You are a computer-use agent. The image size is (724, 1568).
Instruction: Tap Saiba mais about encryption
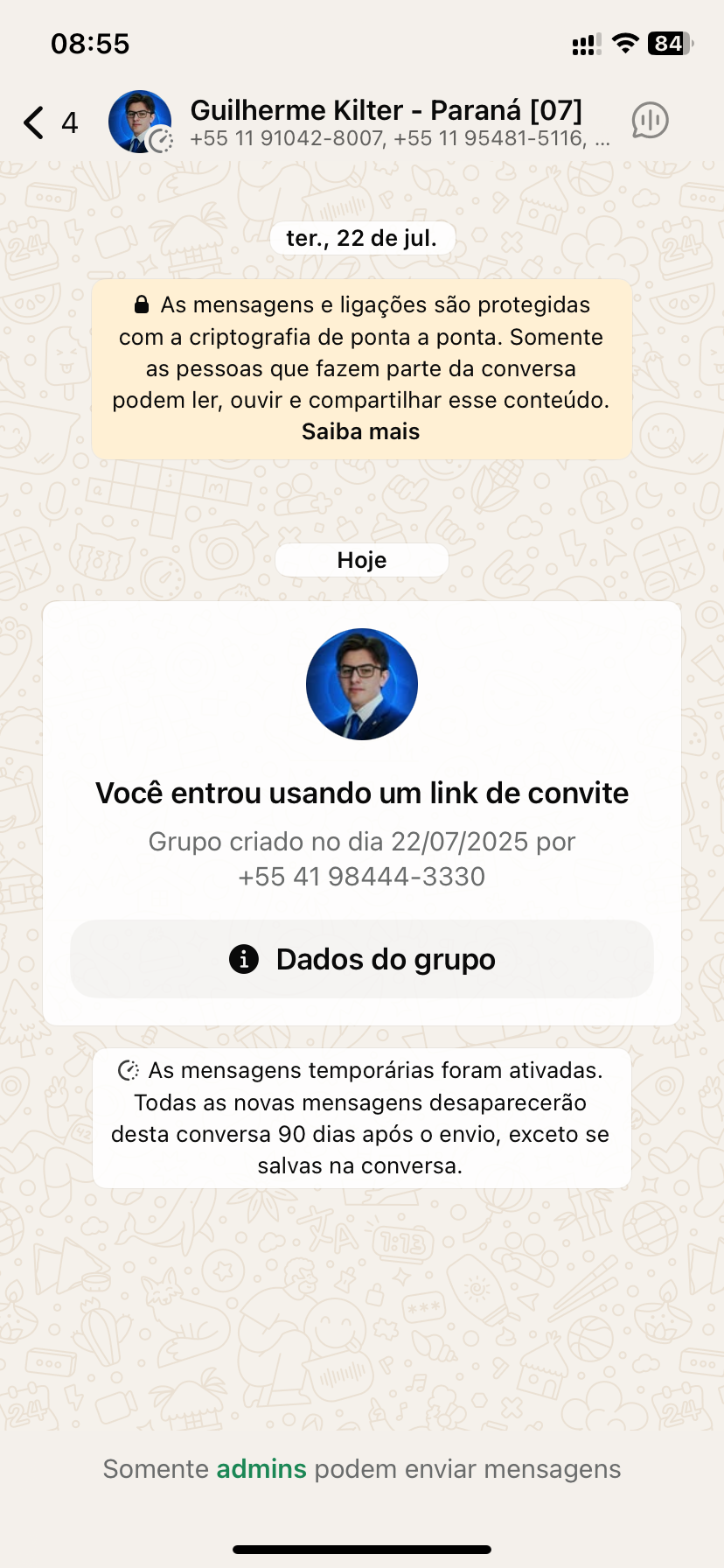coord(360,431)
